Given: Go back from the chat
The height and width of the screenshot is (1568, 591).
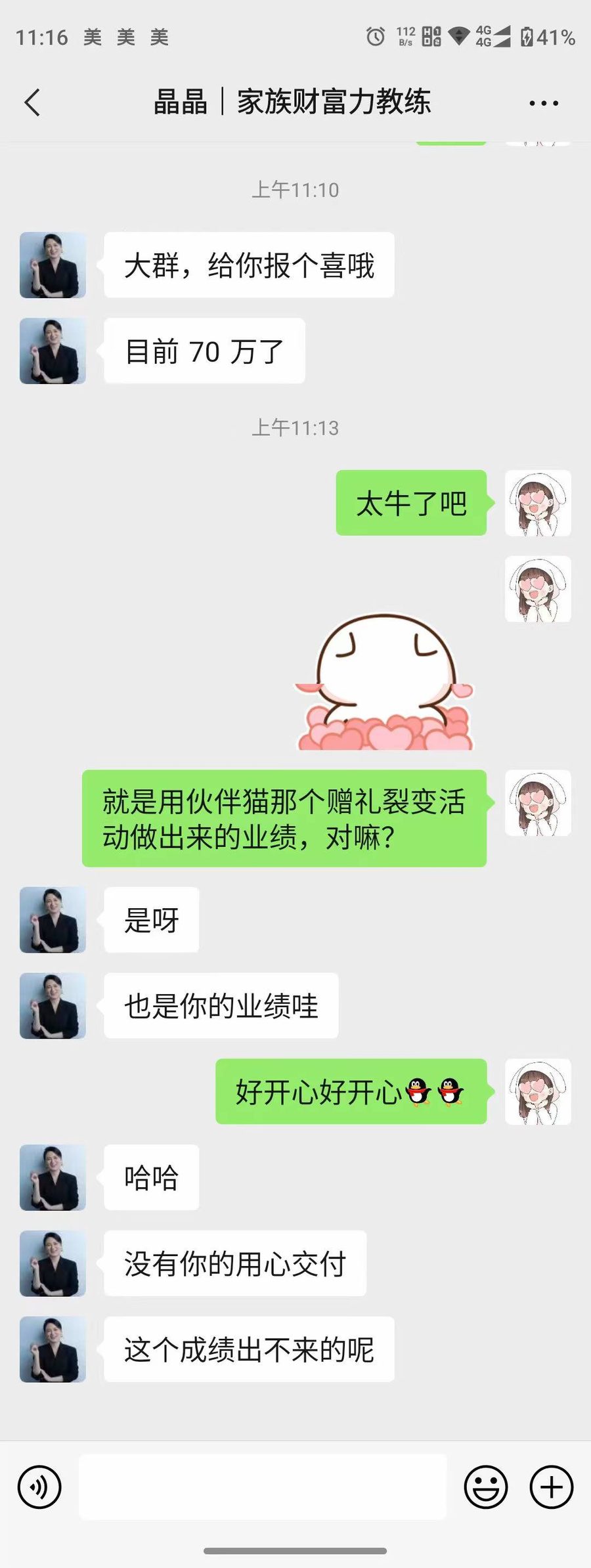Looking at the screenshot, I should pos(32,102).
